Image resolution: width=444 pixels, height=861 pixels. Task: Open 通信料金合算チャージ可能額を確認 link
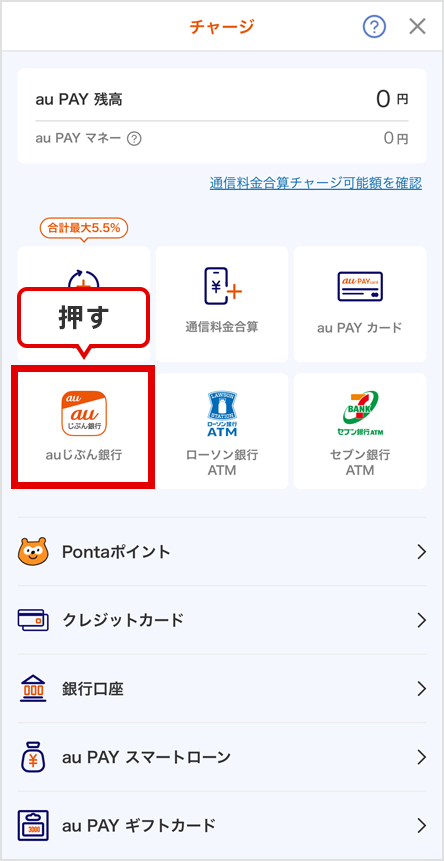click(x=316, y=183)
